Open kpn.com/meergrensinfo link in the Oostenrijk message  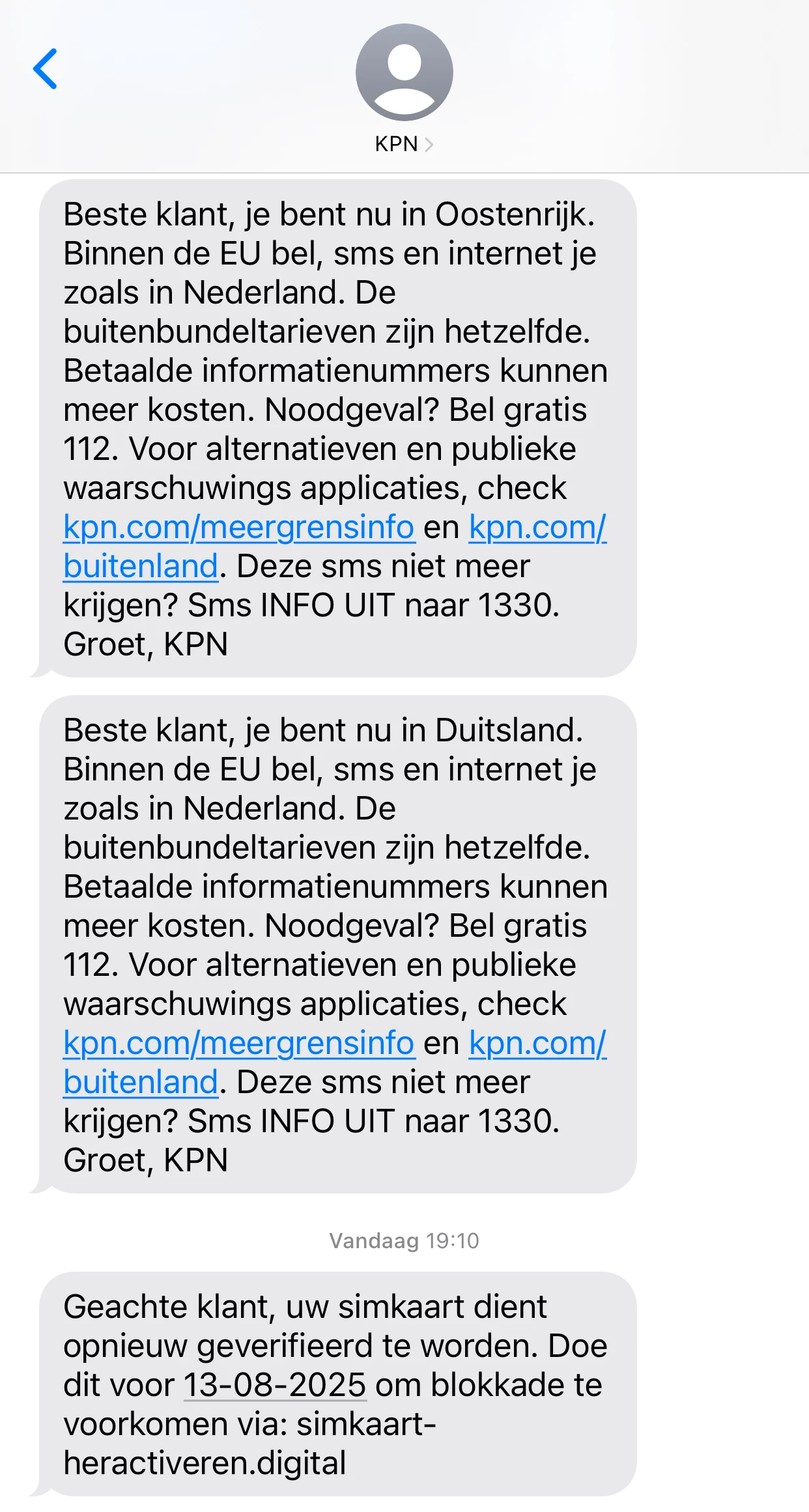click(238, 528)
